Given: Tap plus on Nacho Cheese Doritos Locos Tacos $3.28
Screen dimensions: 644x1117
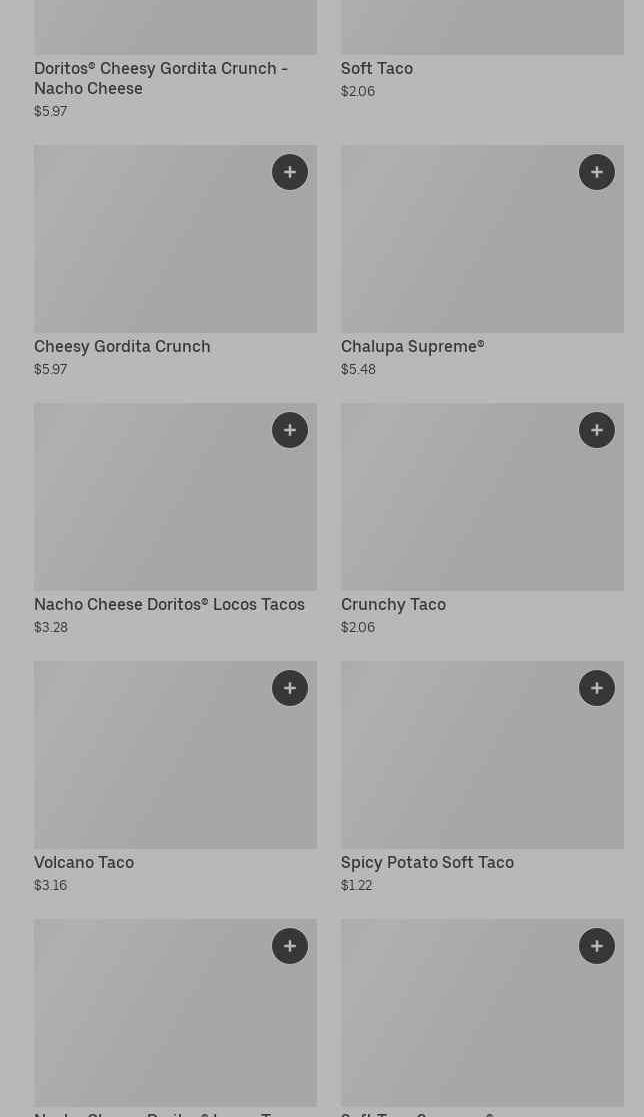Looking at the screenshot, I should click(x=290, y=430).
